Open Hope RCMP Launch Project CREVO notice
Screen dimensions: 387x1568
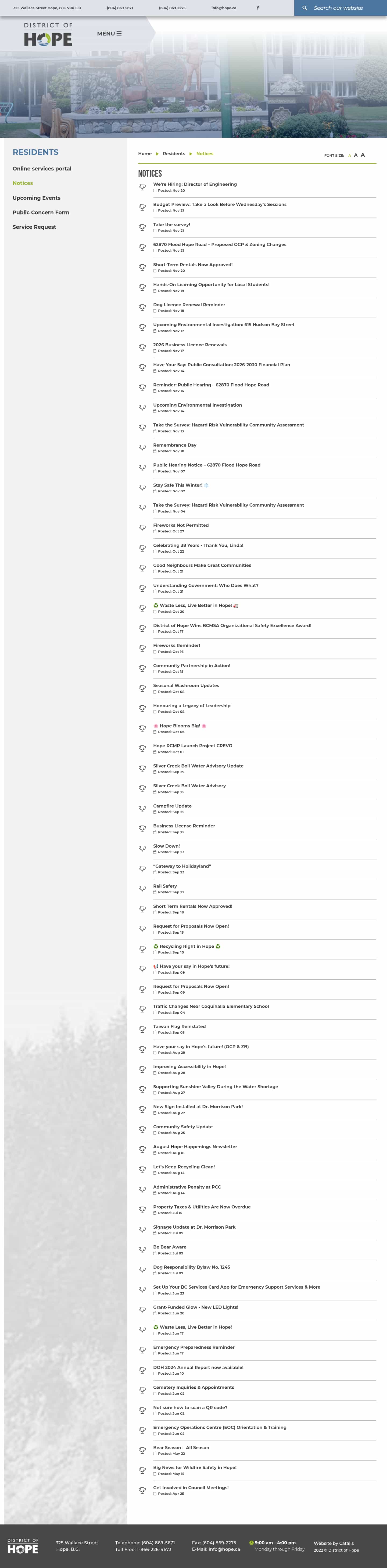[192, 746]
